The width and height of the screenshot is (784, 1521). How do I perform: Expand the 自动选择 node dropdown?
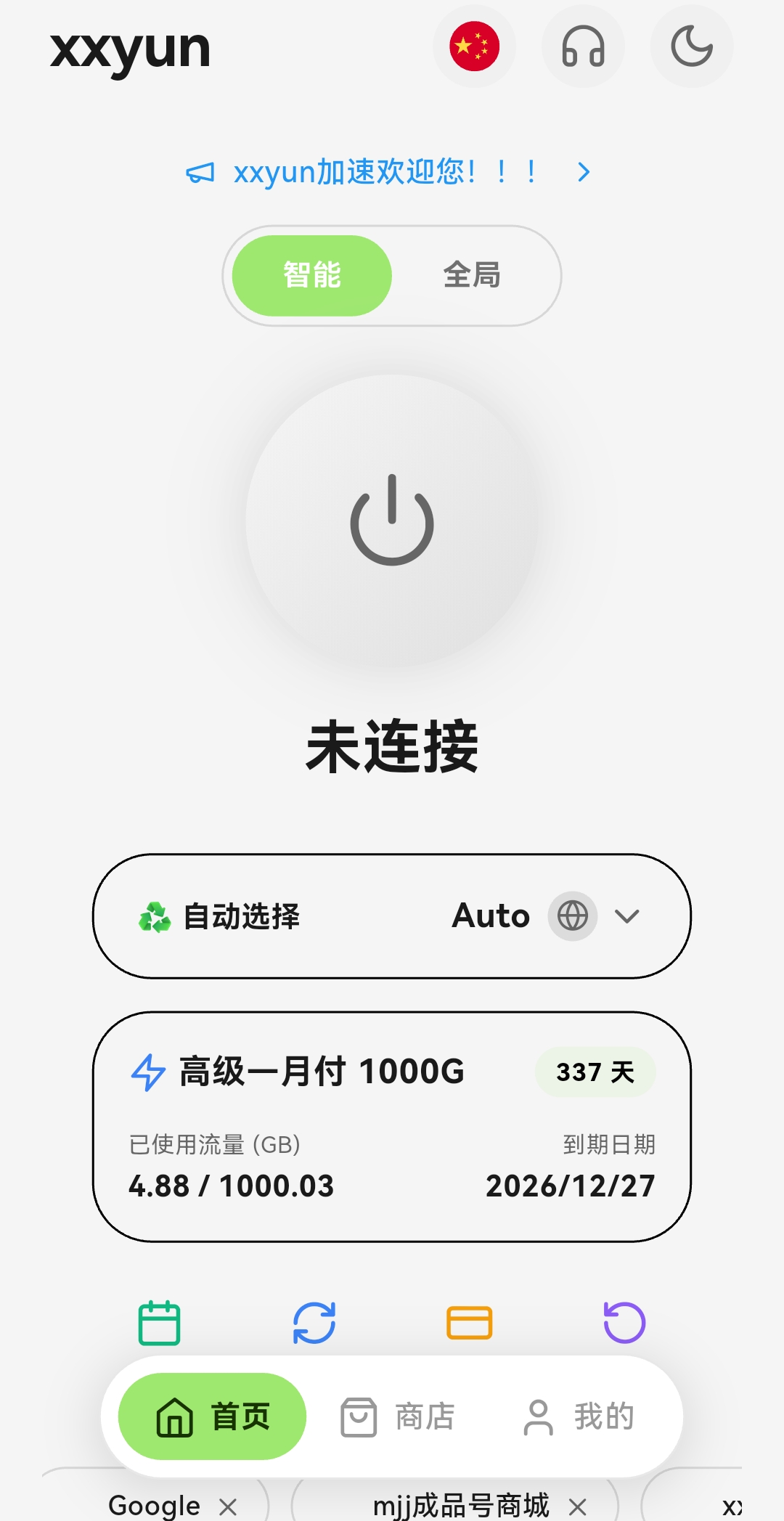point(626,916)
